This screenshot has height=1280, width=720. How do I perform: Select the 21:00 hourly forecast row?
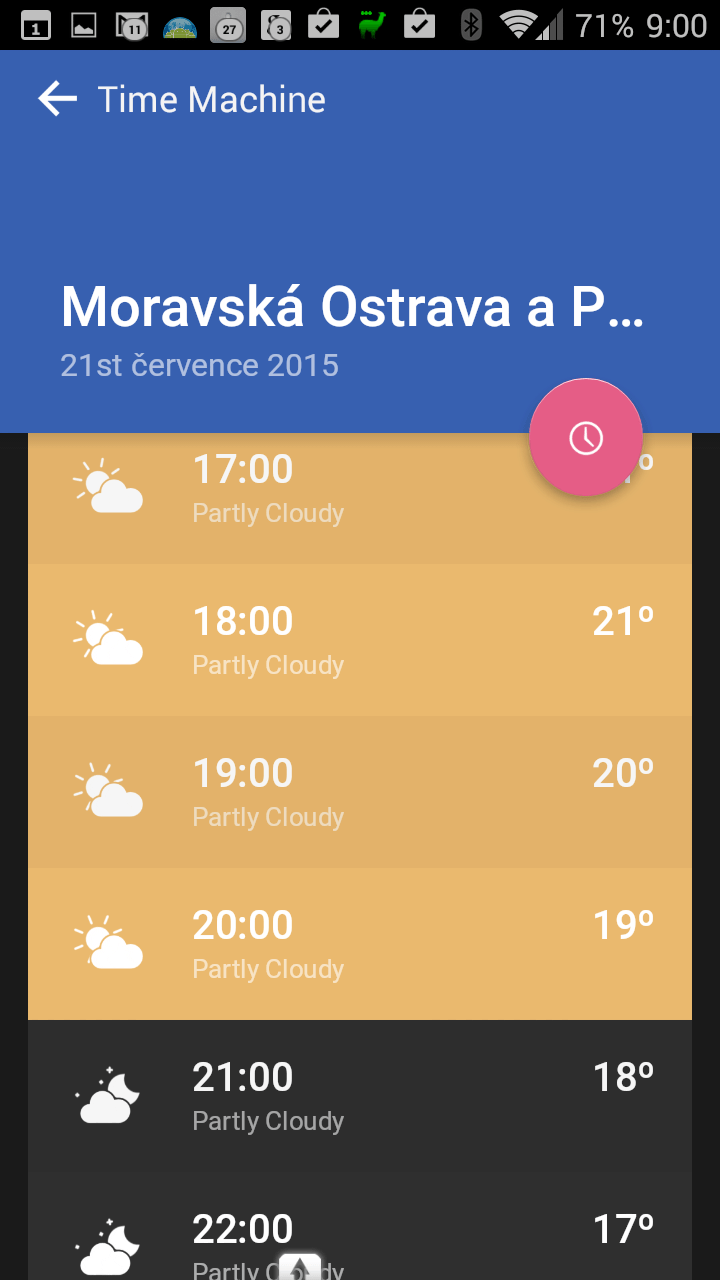coord(360,1096)
